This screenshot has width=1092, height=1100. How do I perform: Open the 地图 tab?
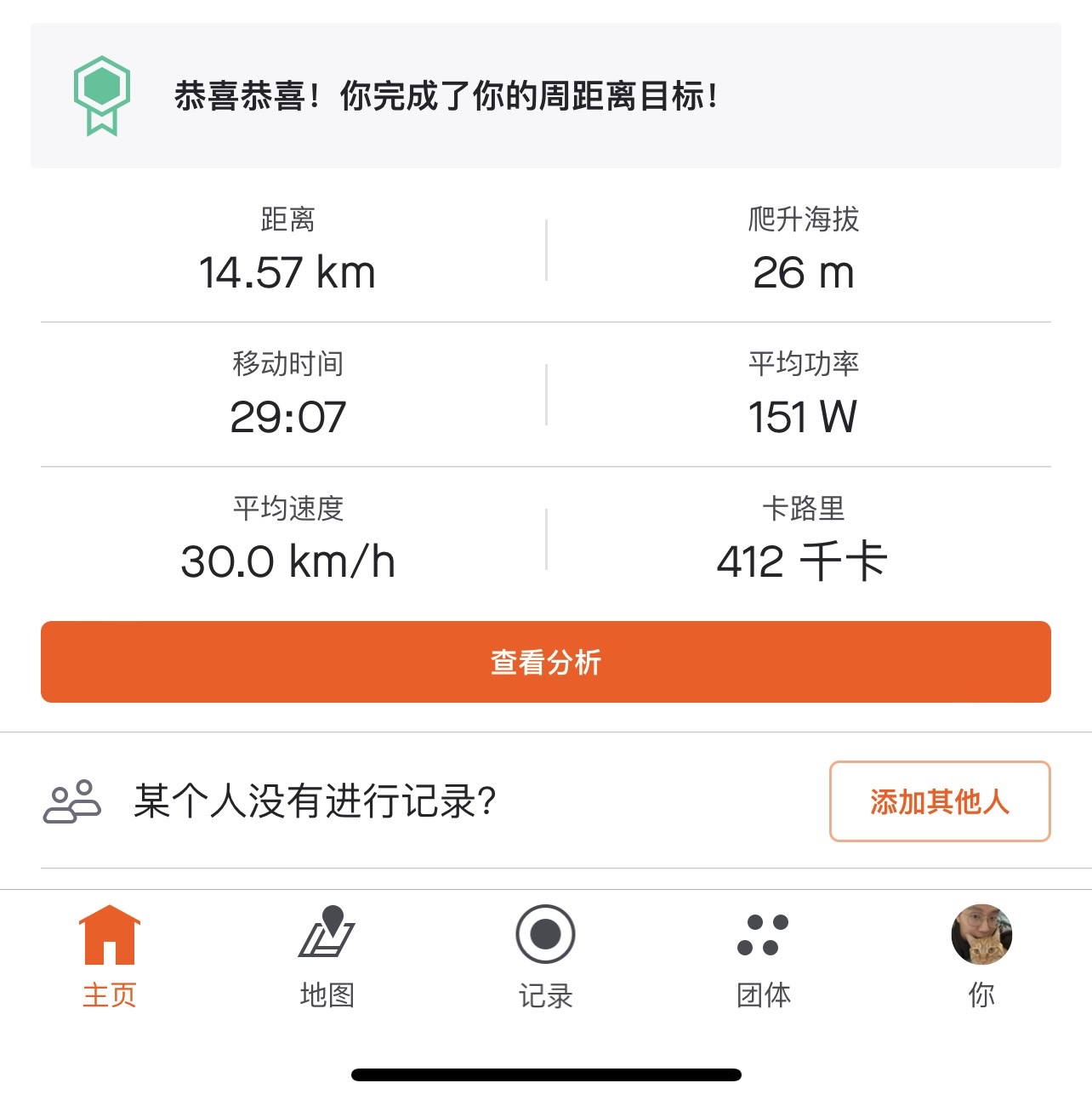(x=327, y=957)
